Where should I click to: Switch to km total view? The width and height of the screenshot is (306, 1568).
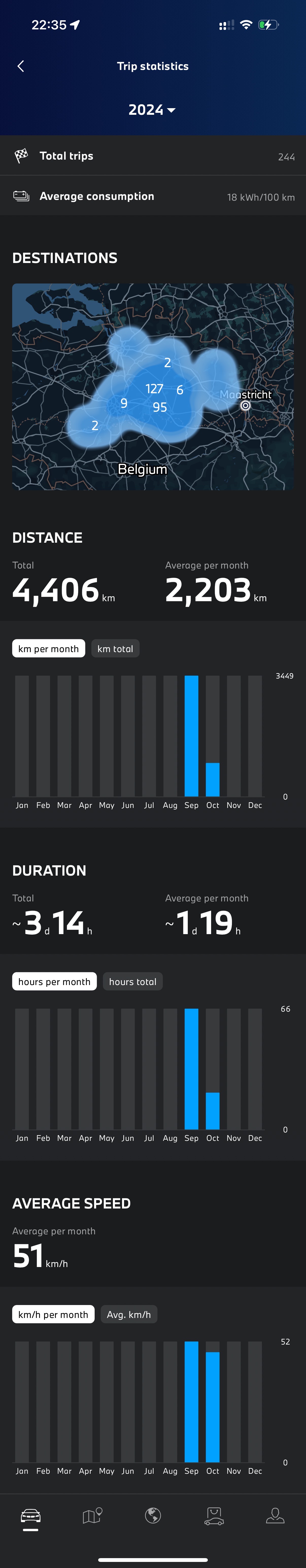coord(115,649)
